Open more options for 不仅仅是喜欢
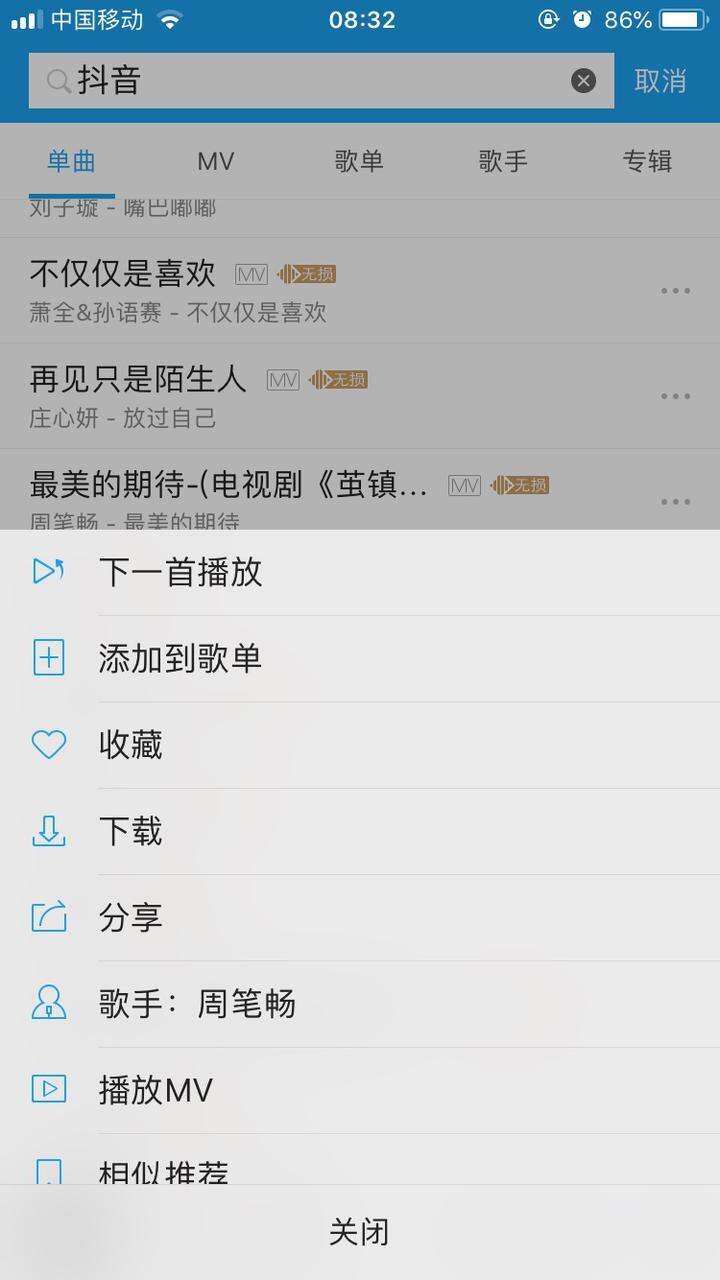Screen dimensions: 720x1280 [x=675, y=291]
